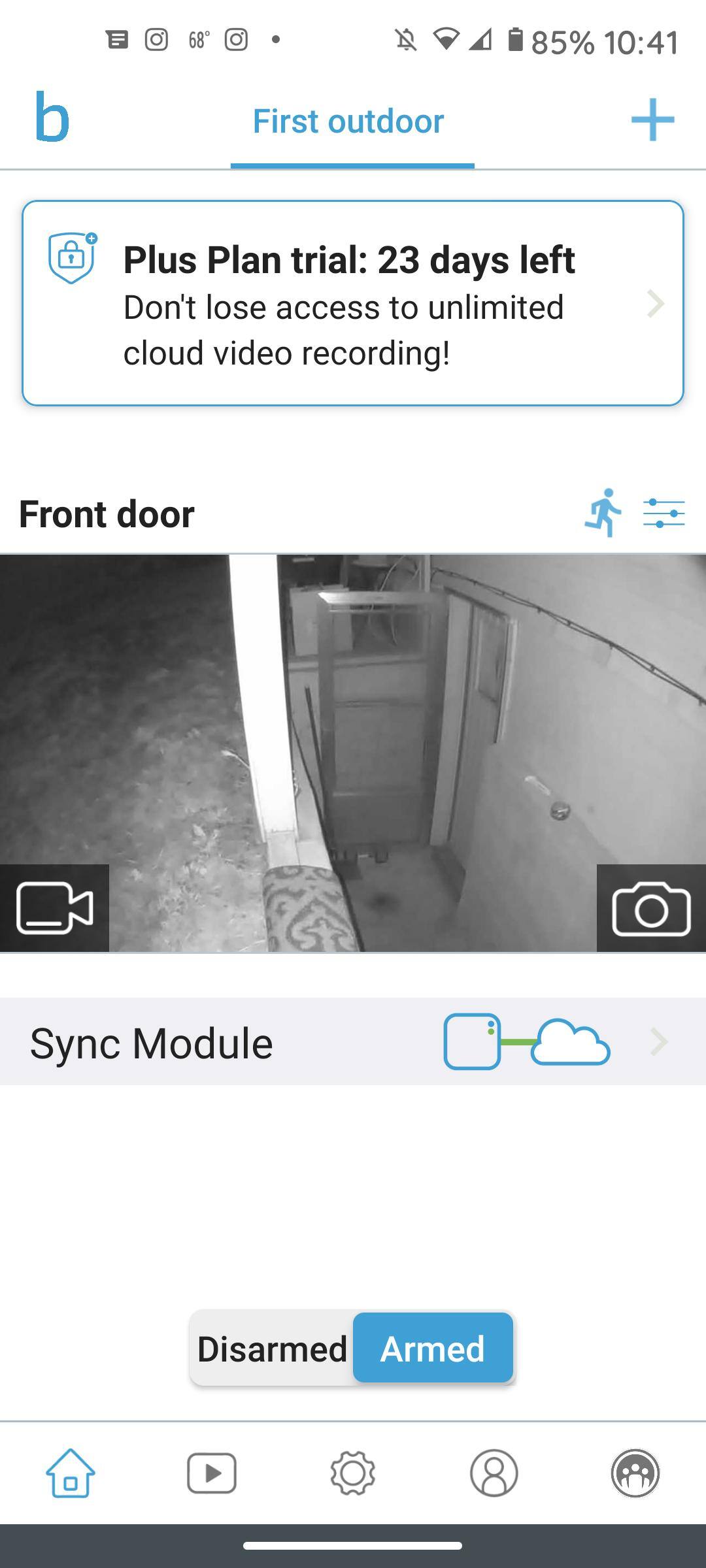Open the Plus Plan trial banner
The image size is (706, 1568).
[353, 303]
